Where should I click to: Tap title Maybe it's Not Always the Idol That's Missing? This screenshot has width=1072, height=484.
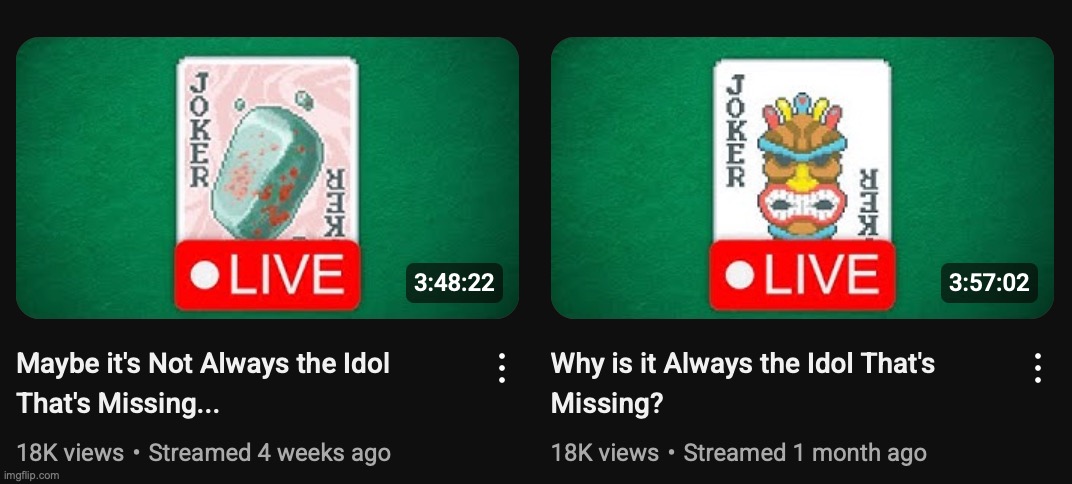pyautogui.click(x=203, y=383)
